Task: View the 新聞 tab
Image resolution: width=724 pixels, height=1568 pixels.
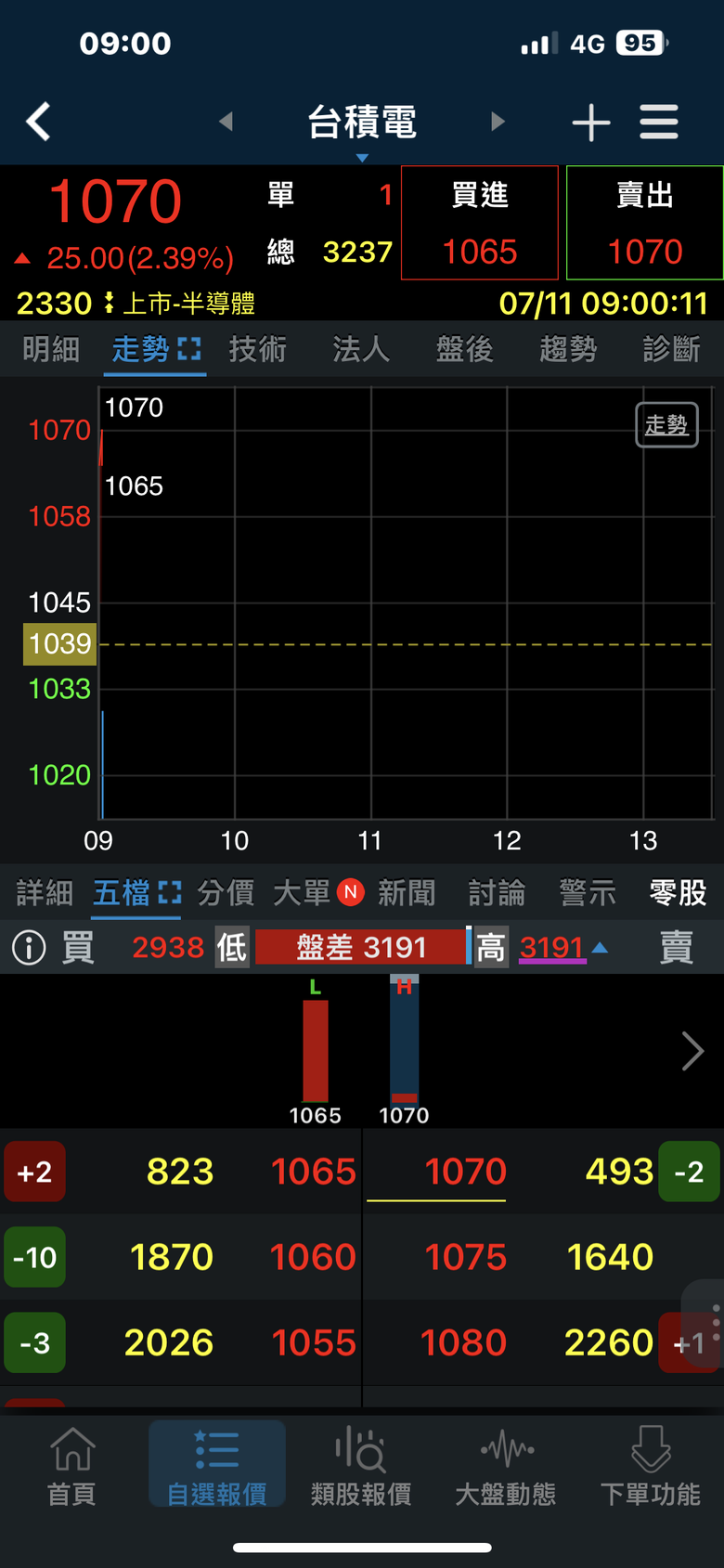Action: (x=407, y=893)
